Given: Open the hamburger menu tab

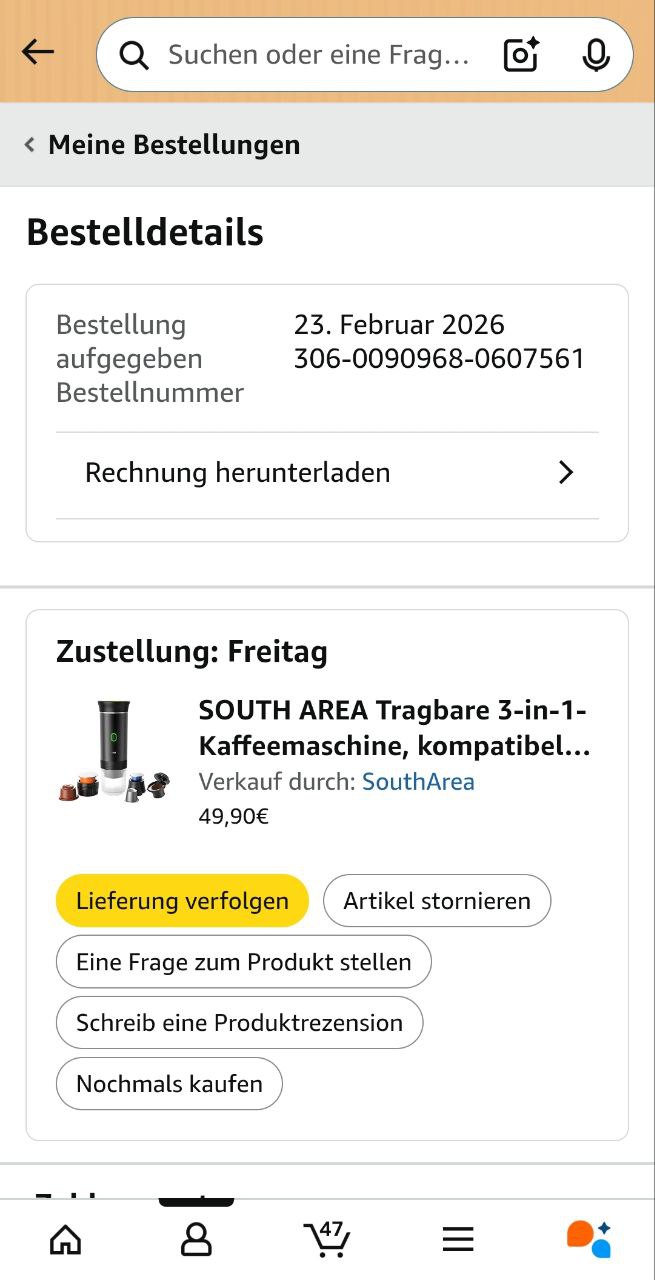Looking at the screenshot, I should [x=458, y=1240].
